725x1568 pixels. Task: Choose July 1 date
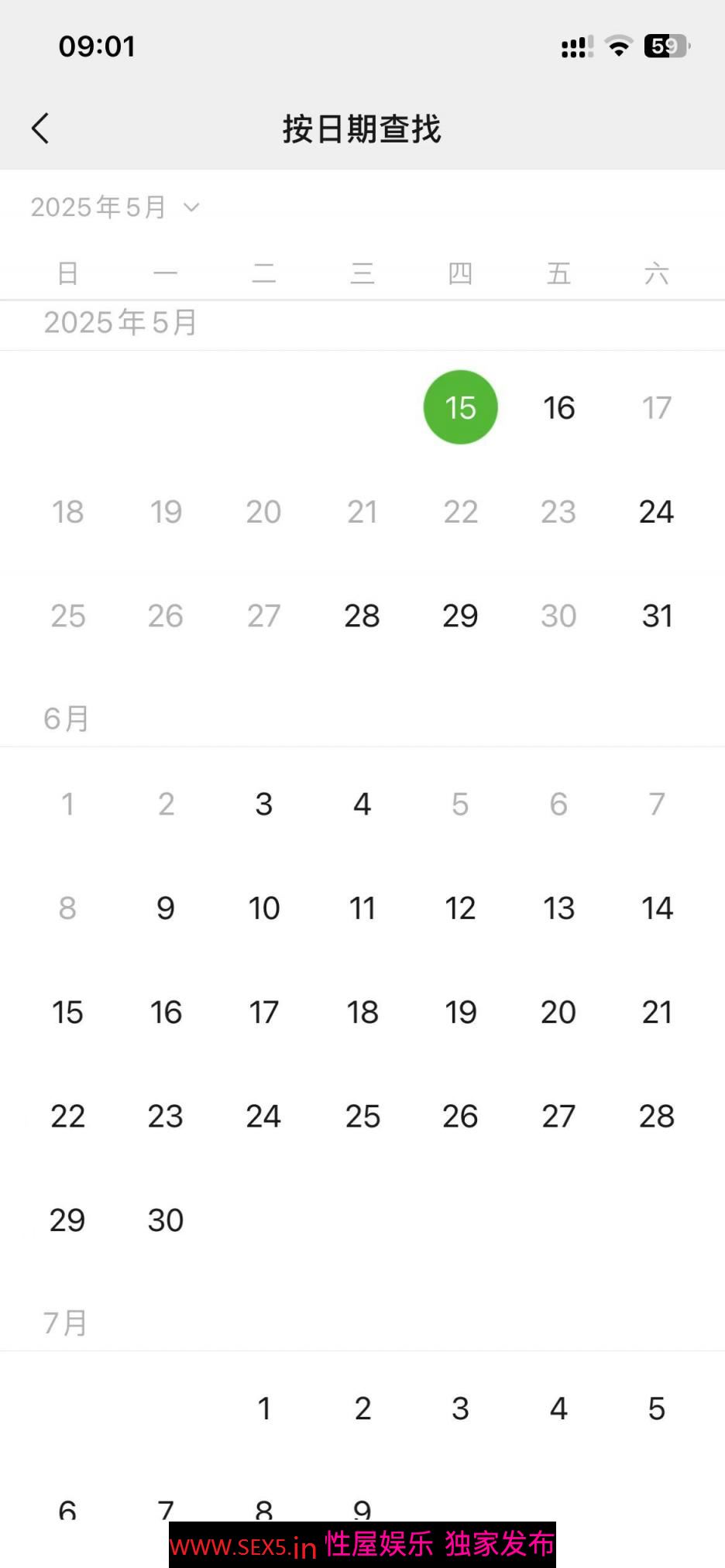[264, 1408]
